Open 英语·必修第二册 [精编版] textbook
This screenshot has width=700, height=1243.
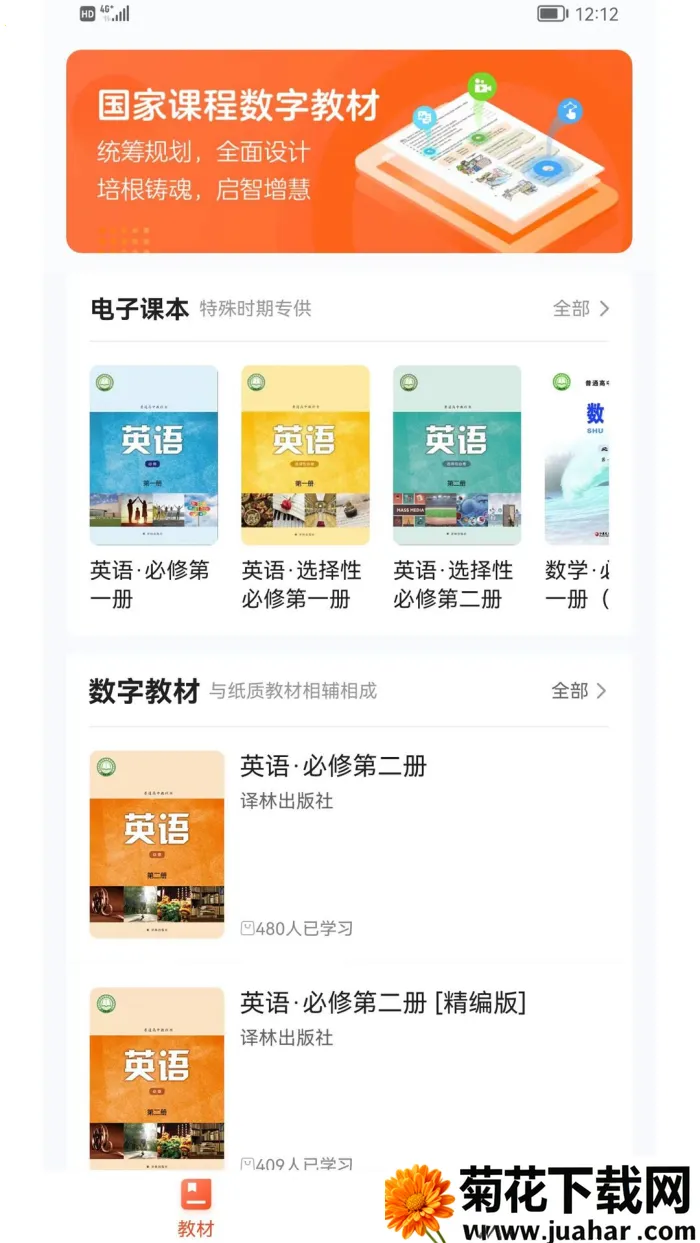(383, 1003)
